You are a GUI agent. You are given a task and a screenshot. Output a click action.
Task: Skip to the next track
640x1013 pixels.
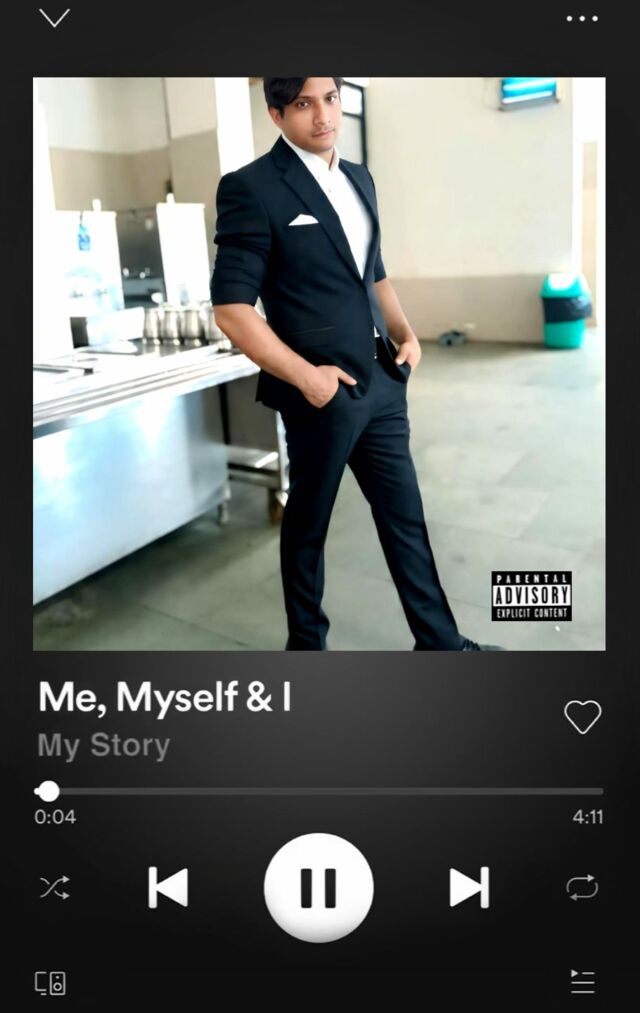(469, 887)
